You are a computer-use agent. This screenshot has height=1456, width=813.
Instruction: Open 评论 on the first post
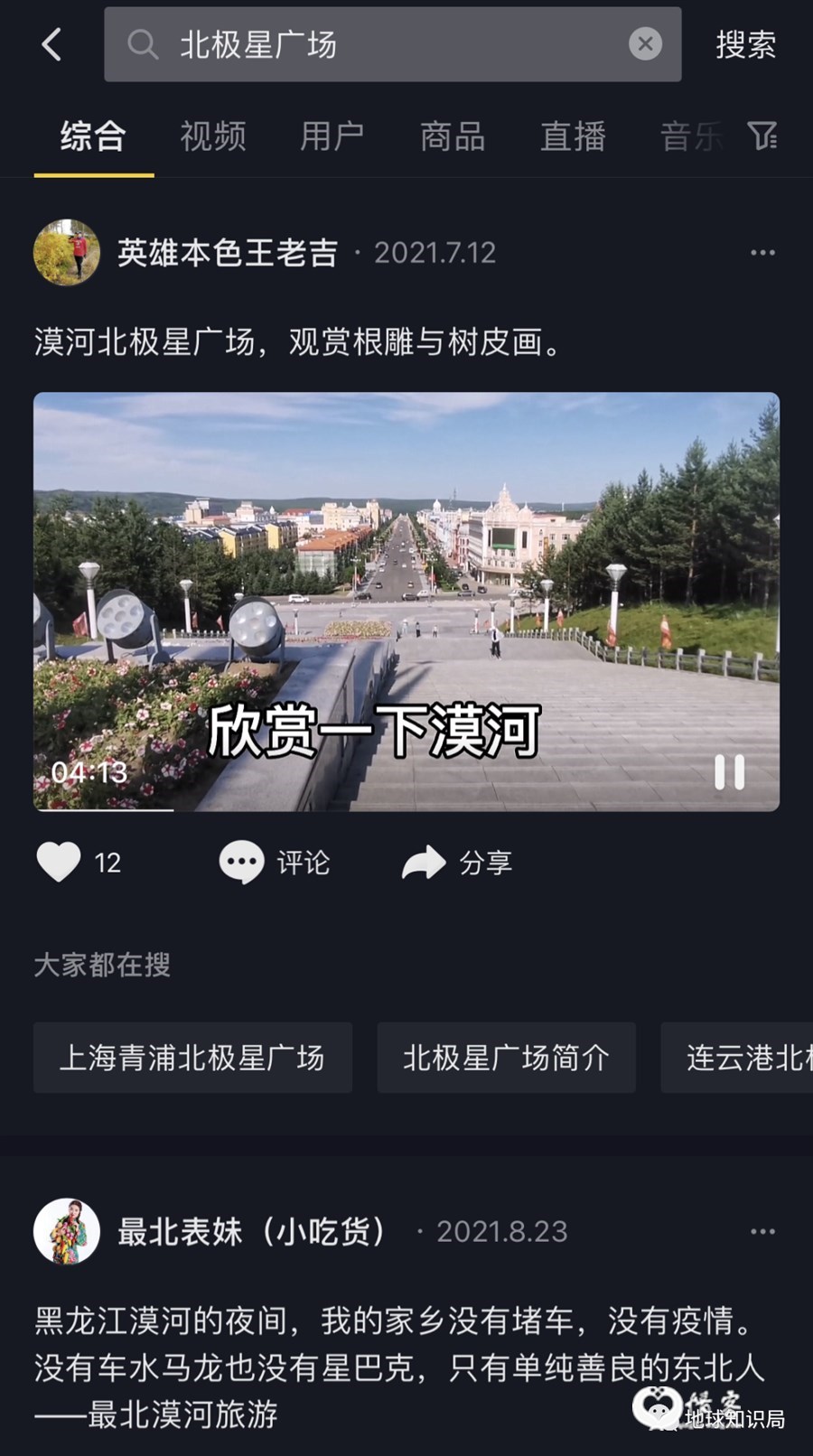click(275, 862)
